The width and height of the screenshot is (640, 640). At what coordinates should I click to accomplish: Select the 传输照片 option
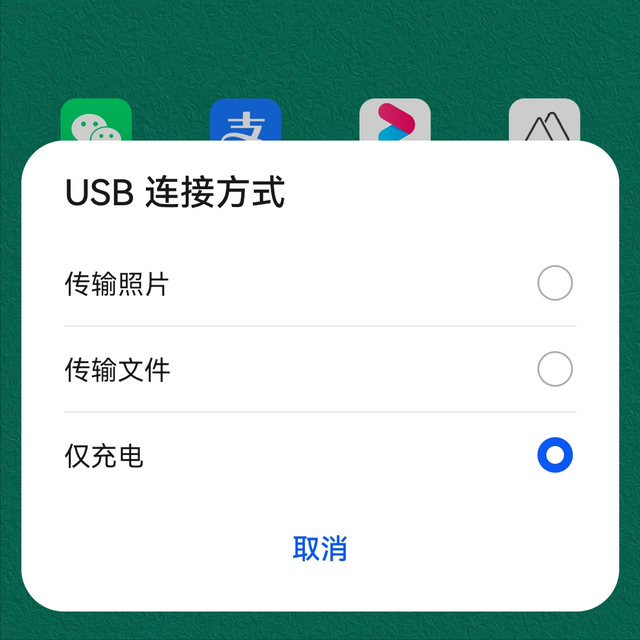click(x=554, y=284)
